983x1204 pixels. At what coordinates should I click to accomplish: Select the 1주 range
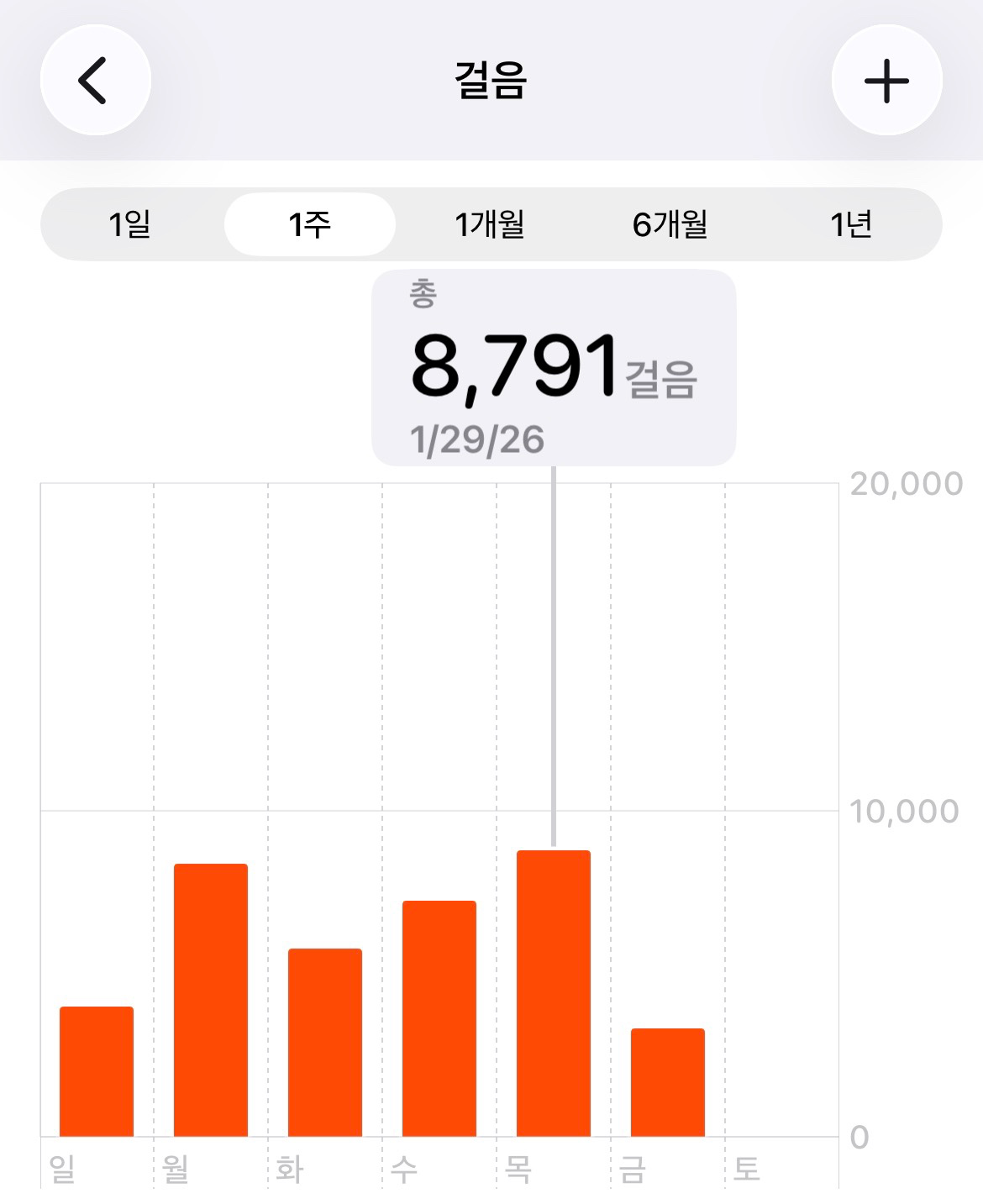[x=310, y=224]
